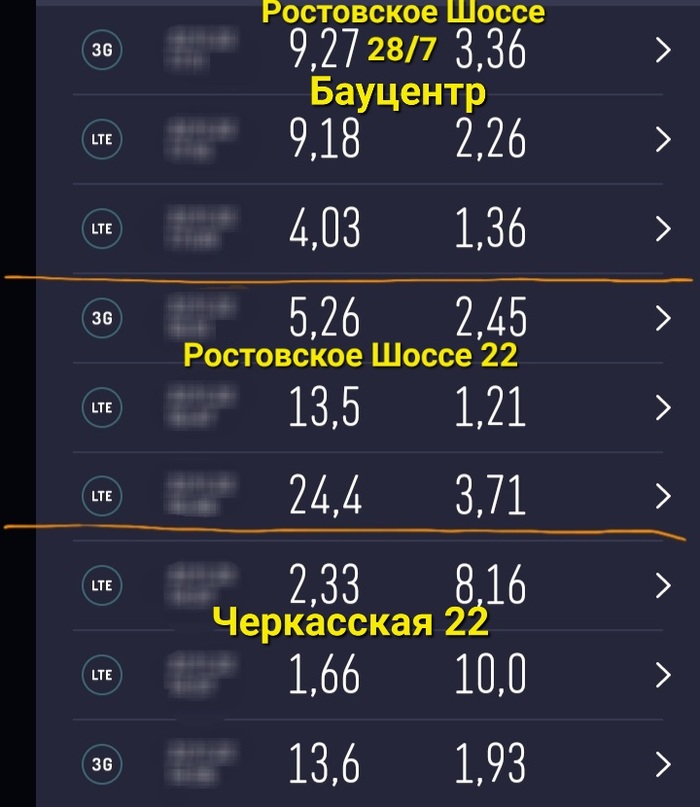
Task: Open the LTE result with 9,18 download
Action: 661,140
